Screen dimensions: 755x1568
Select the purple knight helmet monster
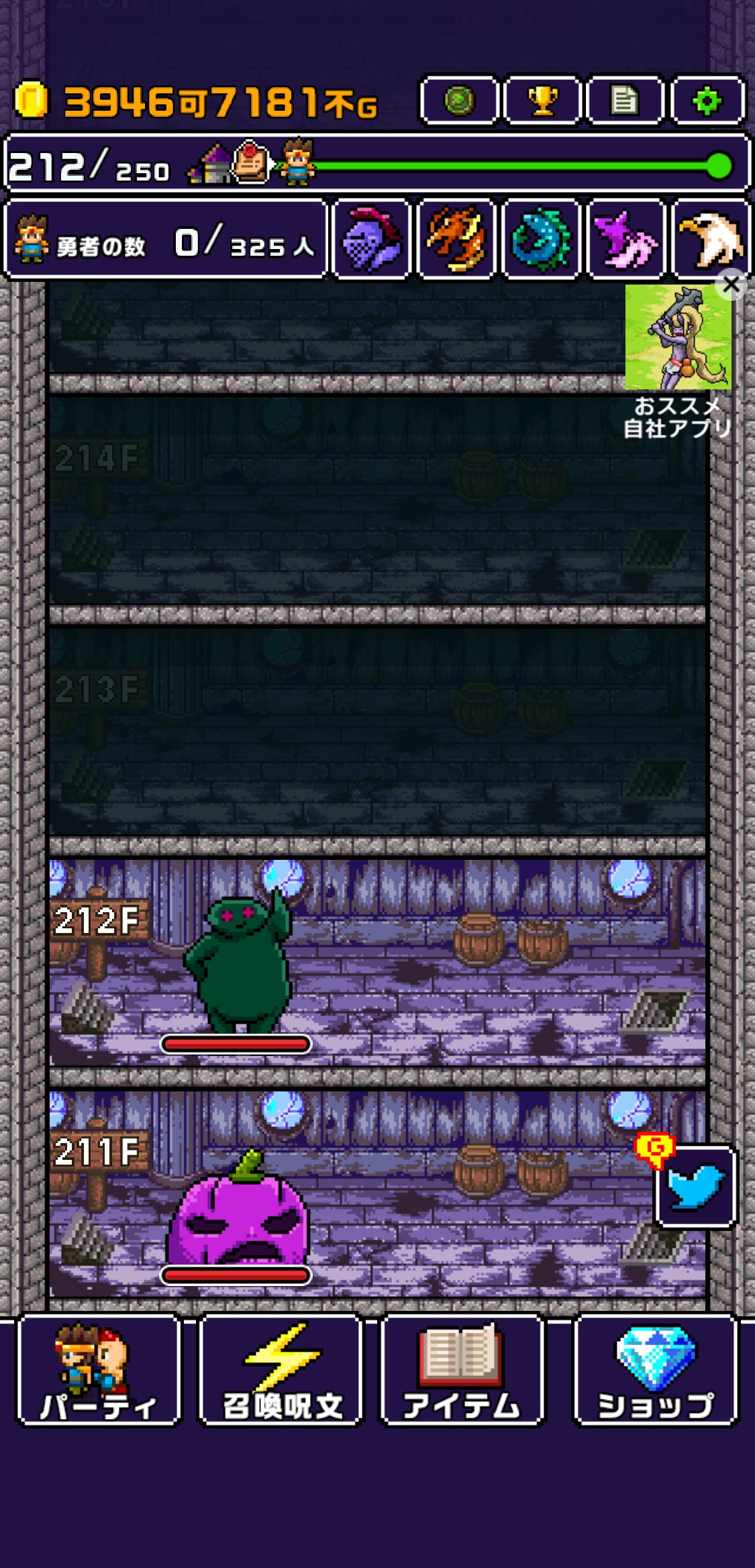click(x=372, y=239)
